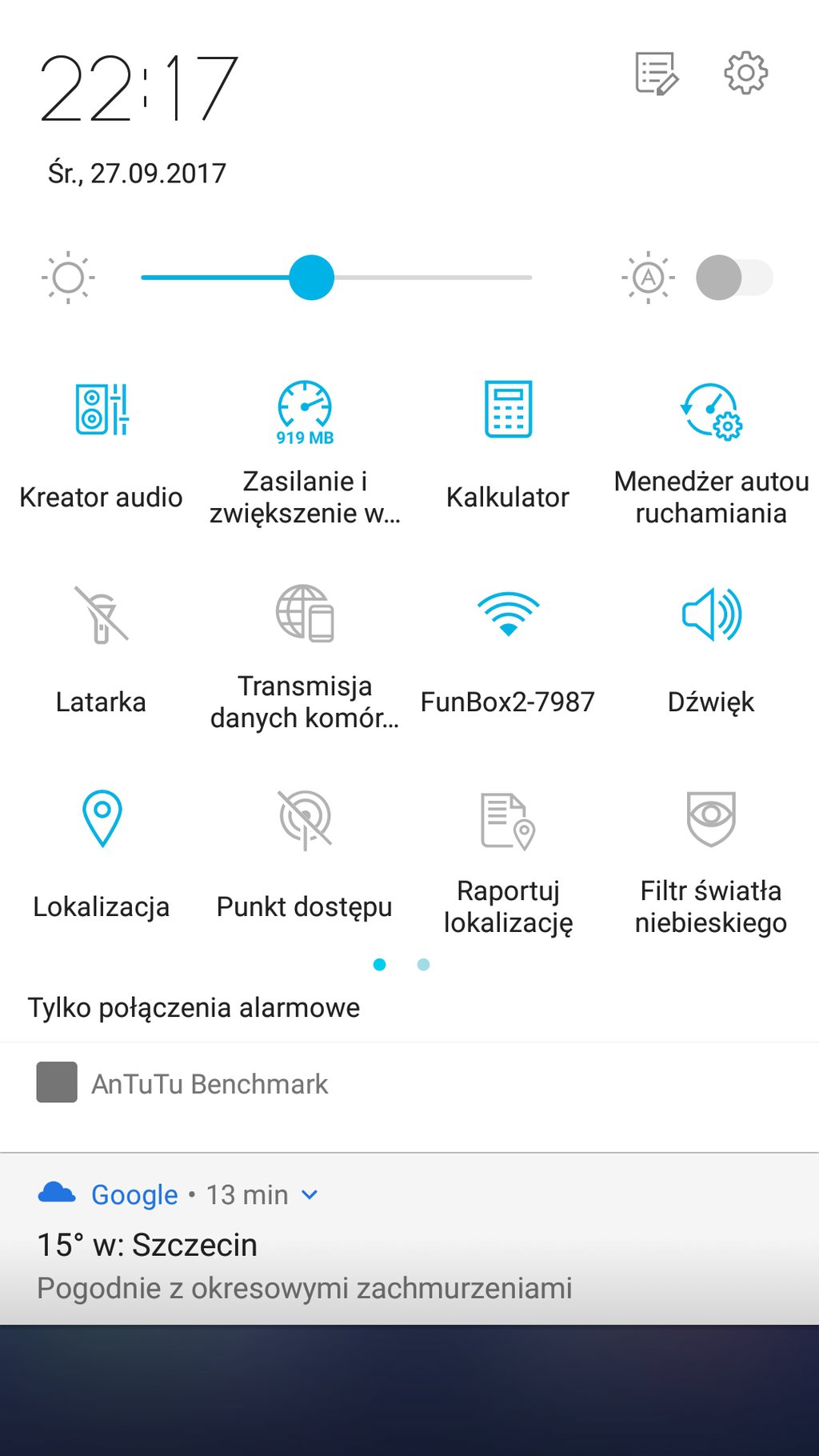Toggle automatic brightness switch

click(733, 278)
